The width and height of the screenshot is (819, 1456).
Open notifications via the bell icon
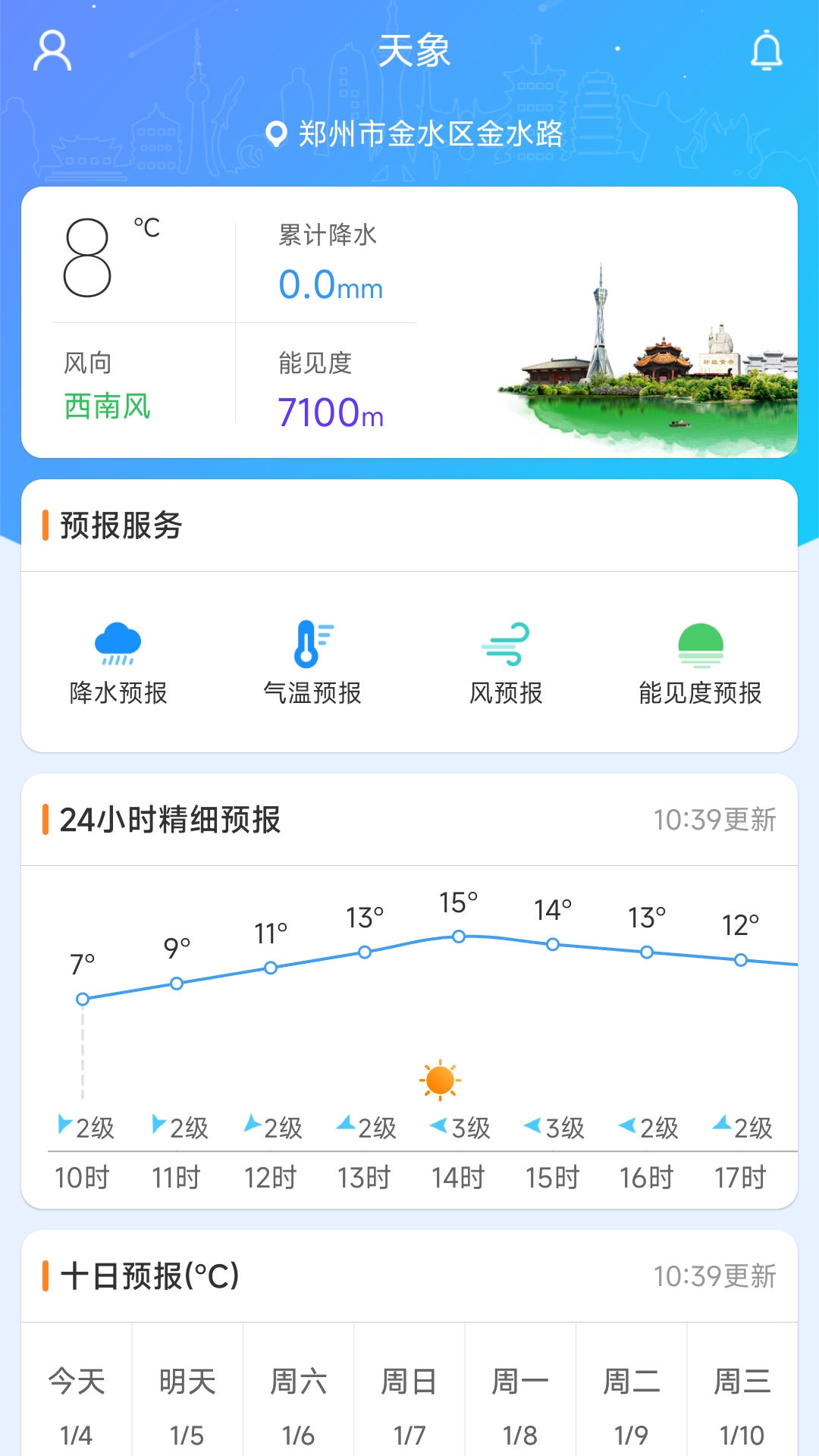(x=766, y=52)
